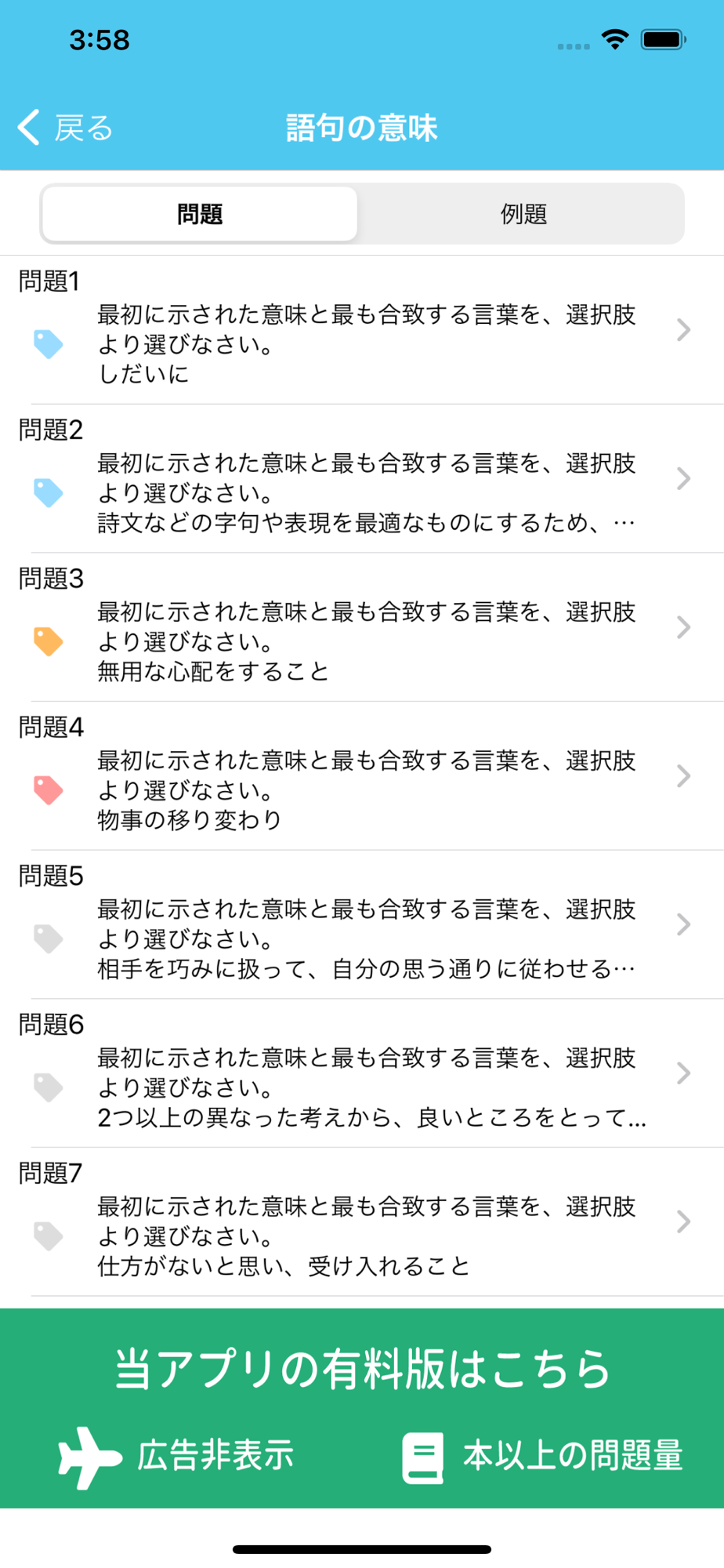Open 問題6 about 2つ以上の異なった考え

[362, 1073]
